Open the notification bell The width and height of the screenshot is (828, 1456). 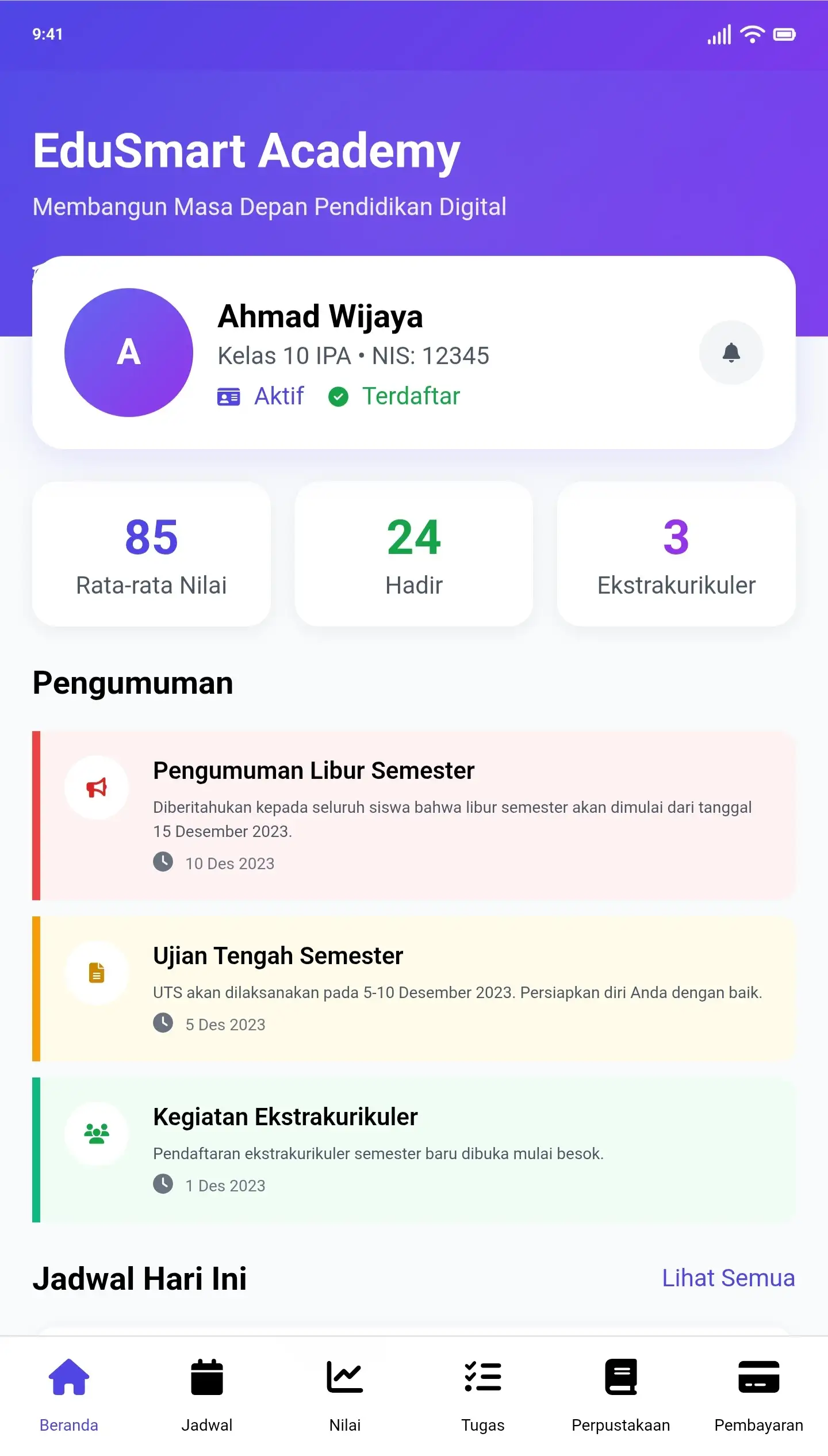(x=731, y=353)
